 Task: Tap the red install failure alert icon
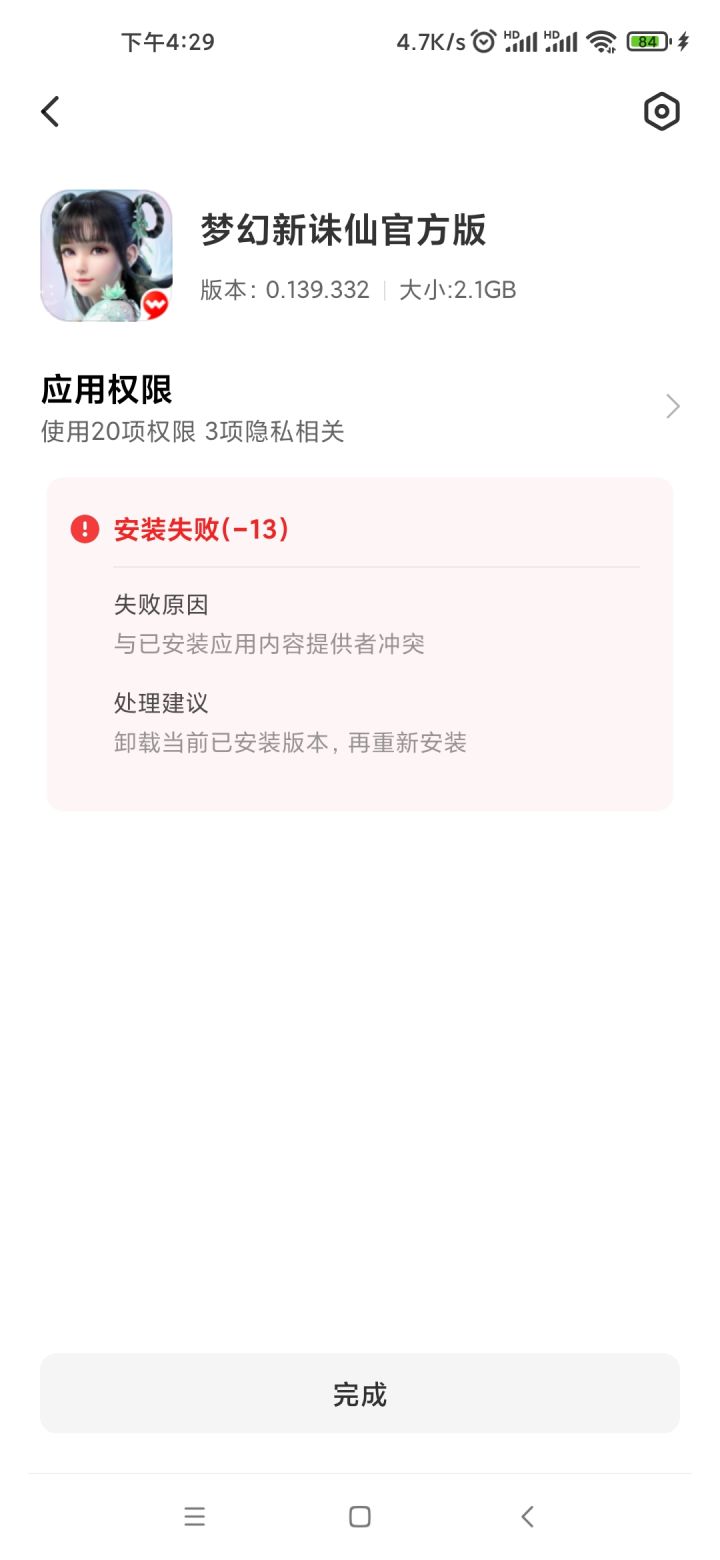click(x=85, y=529)
